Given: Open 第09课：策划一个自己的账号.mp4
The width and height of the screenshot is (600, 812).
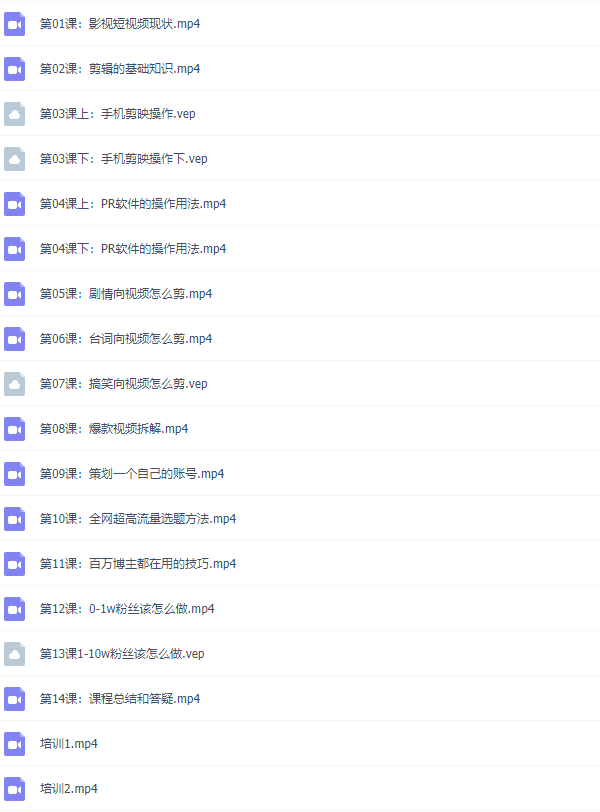Looking at the screenshot, I should pos(131,474).
